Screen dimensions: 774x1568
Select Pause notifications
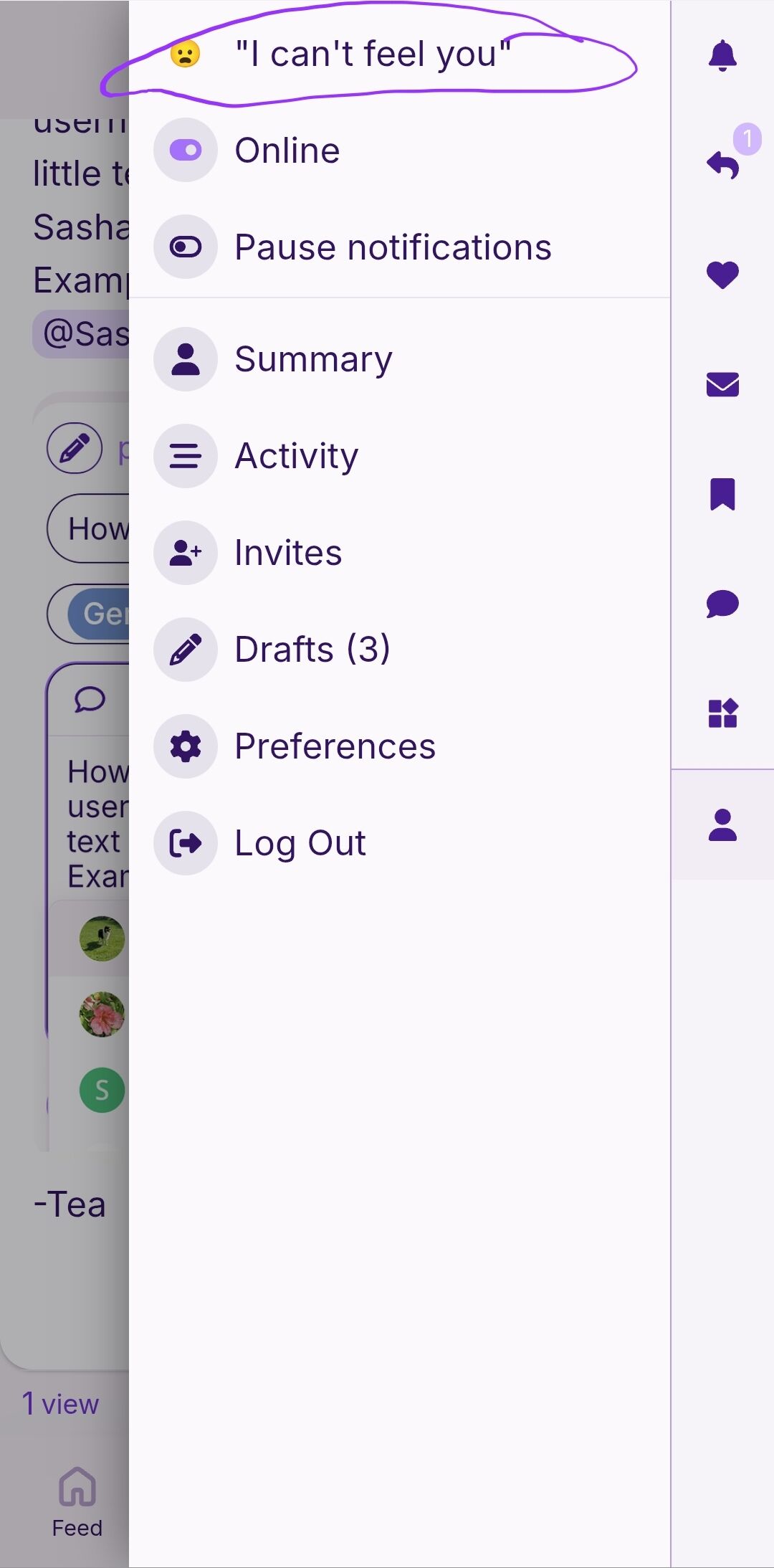[399, 247]
